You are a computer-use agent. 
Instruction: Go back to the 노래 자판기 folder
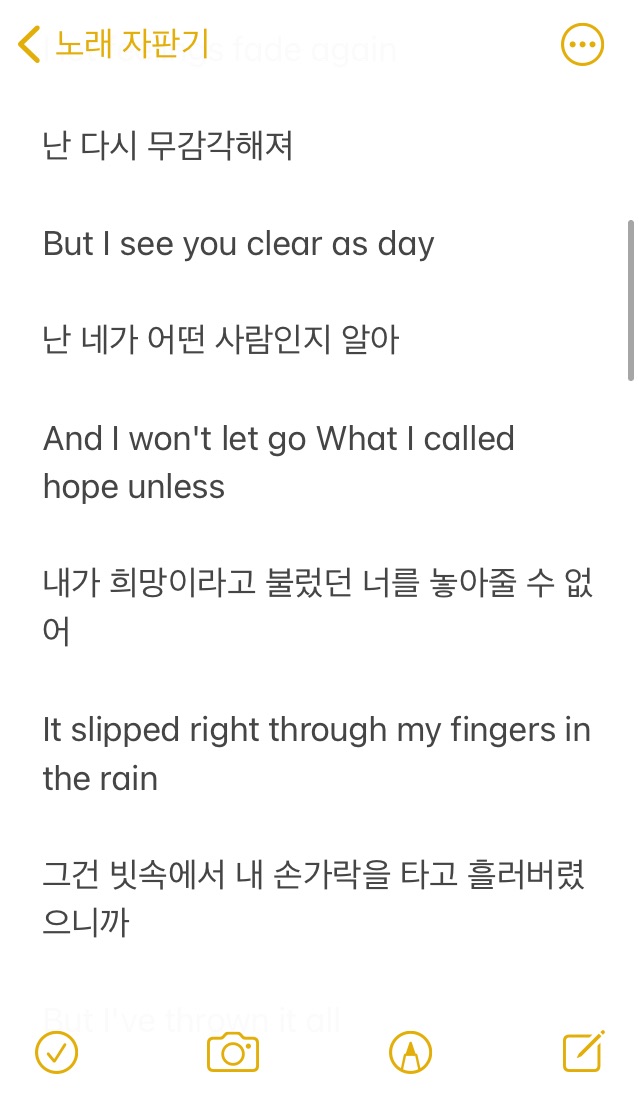(x=113, y=45)
